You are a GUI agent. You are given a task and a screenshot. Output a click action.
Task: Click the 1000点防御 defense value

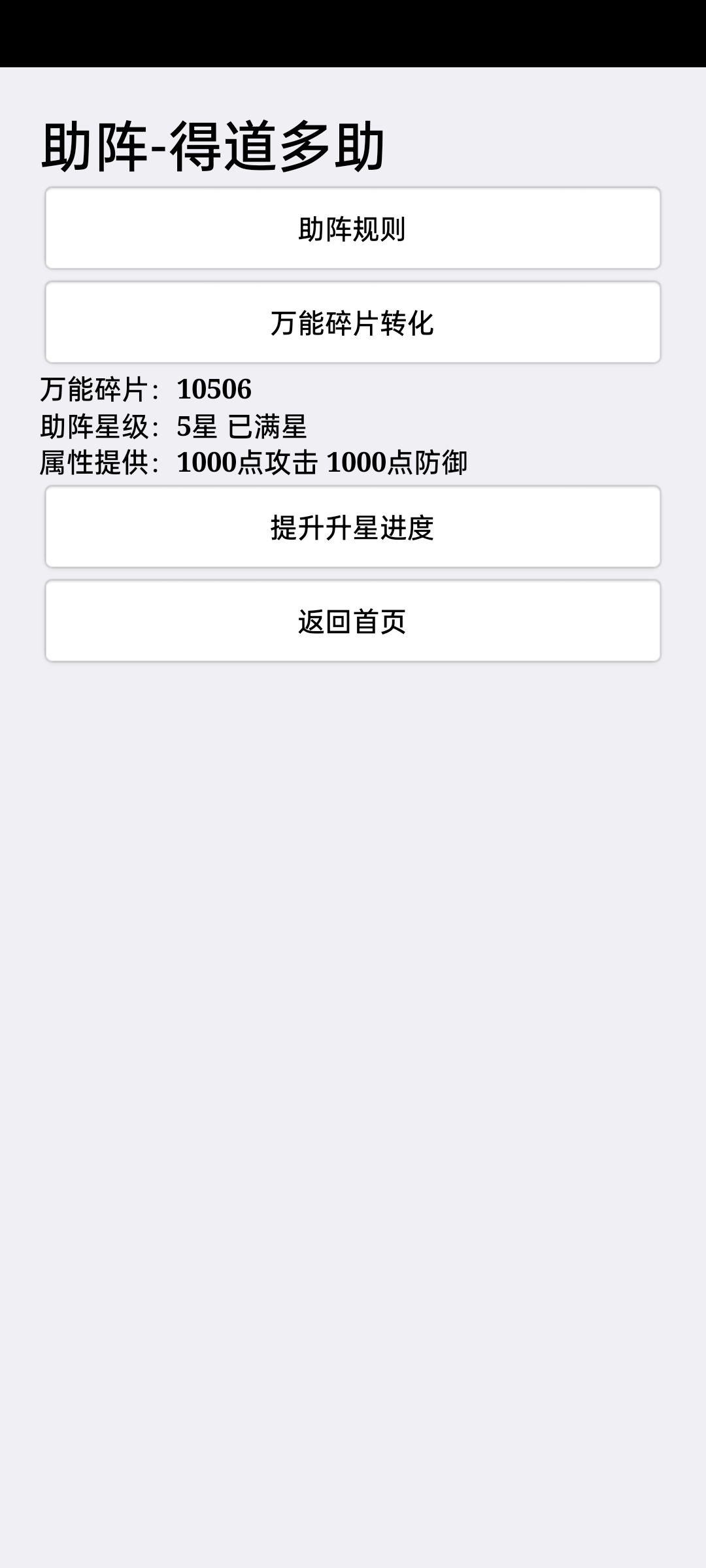coord(399,463)
